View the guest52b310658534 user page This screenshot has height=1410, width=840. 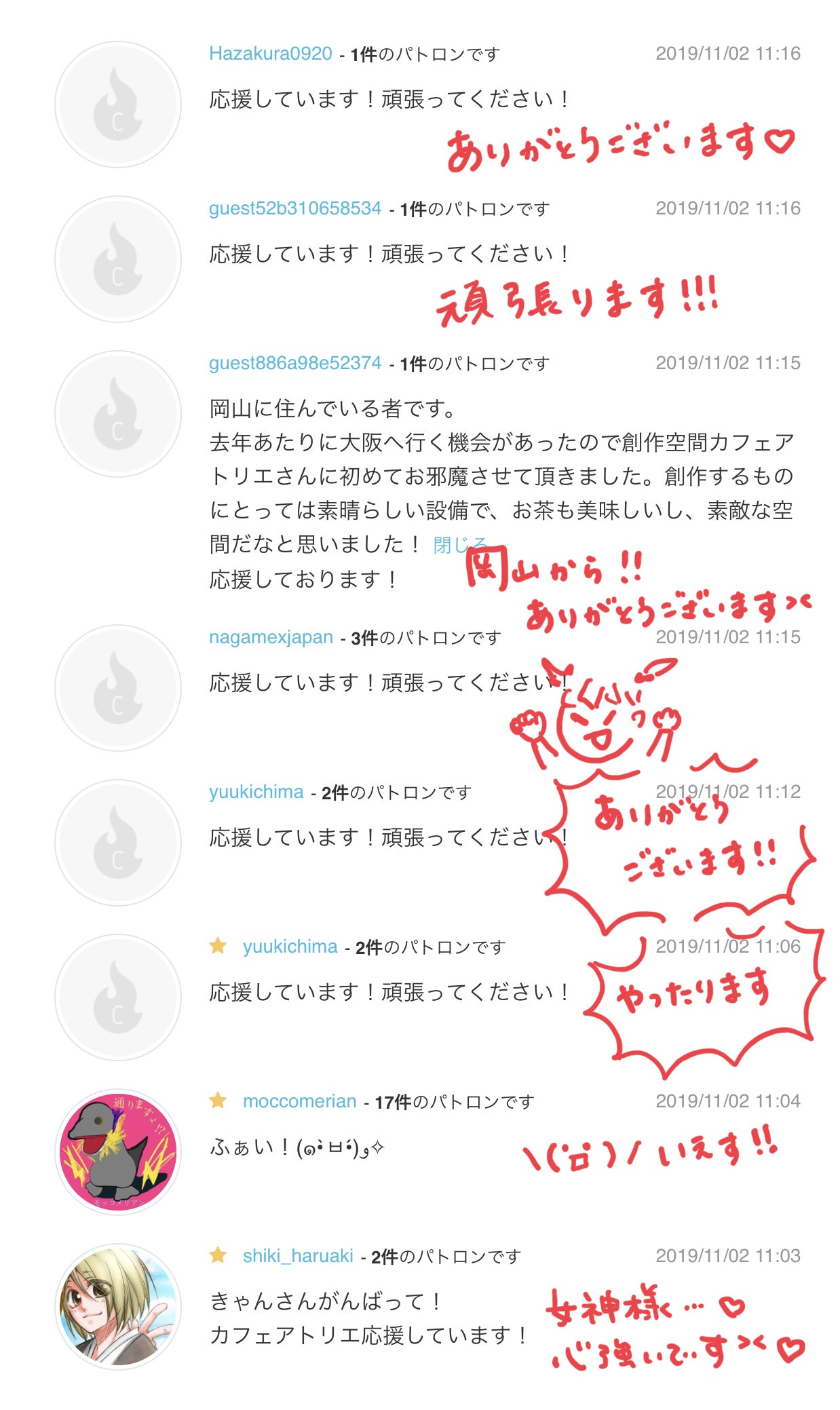click(x=295, y=208)
